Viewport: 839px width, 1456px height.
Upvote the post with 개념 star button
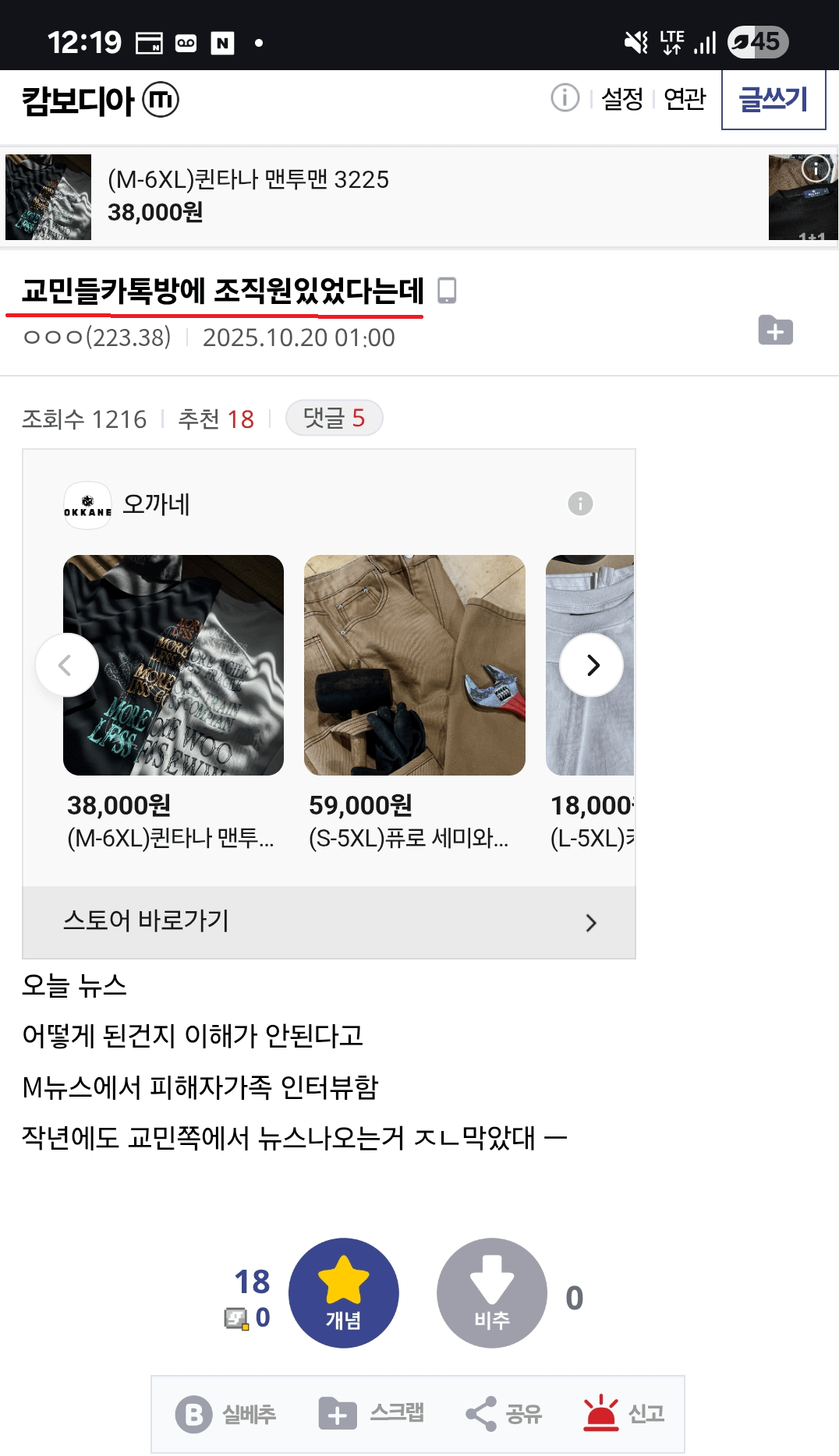(343, 1292)
